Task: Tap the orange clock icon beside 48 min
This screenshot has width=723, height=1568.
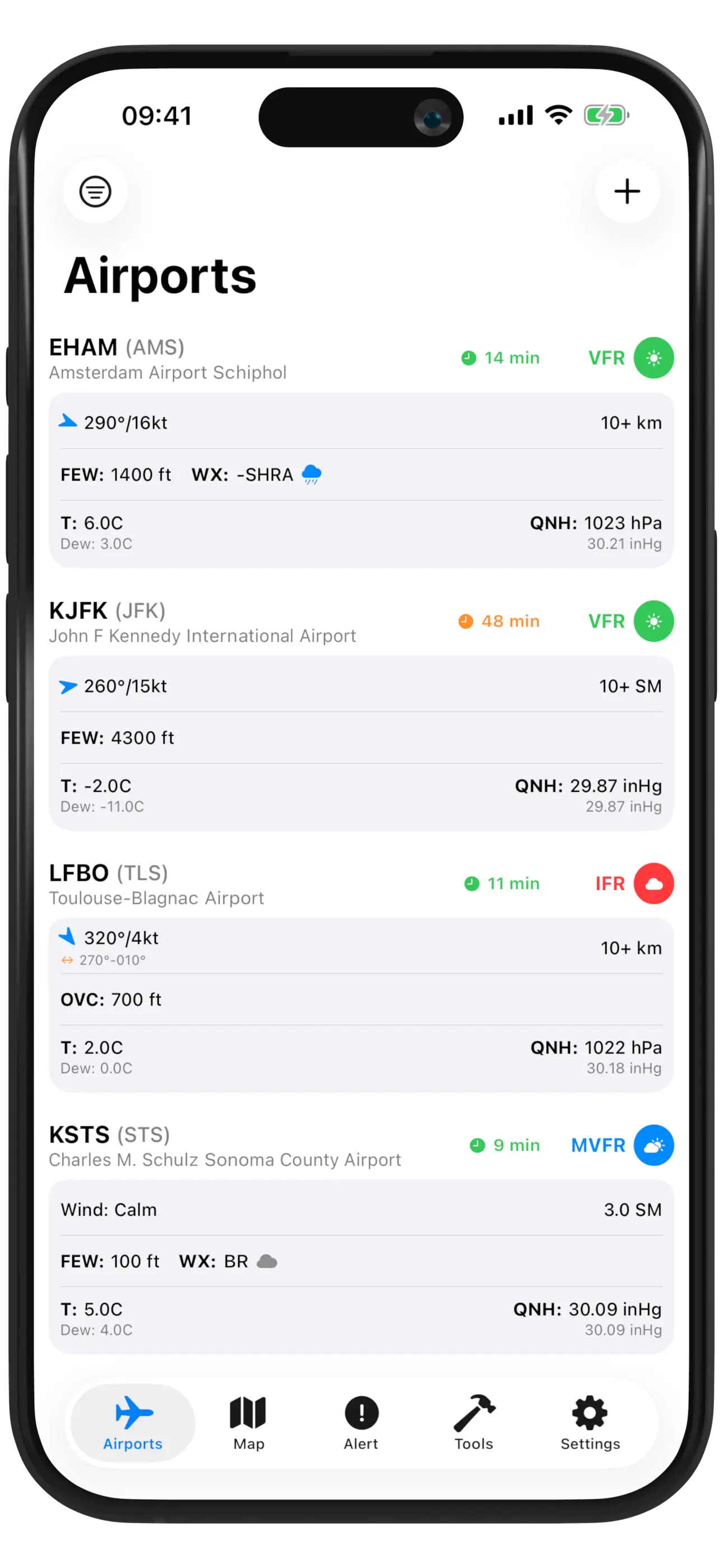Action: (x=465, y=621)
